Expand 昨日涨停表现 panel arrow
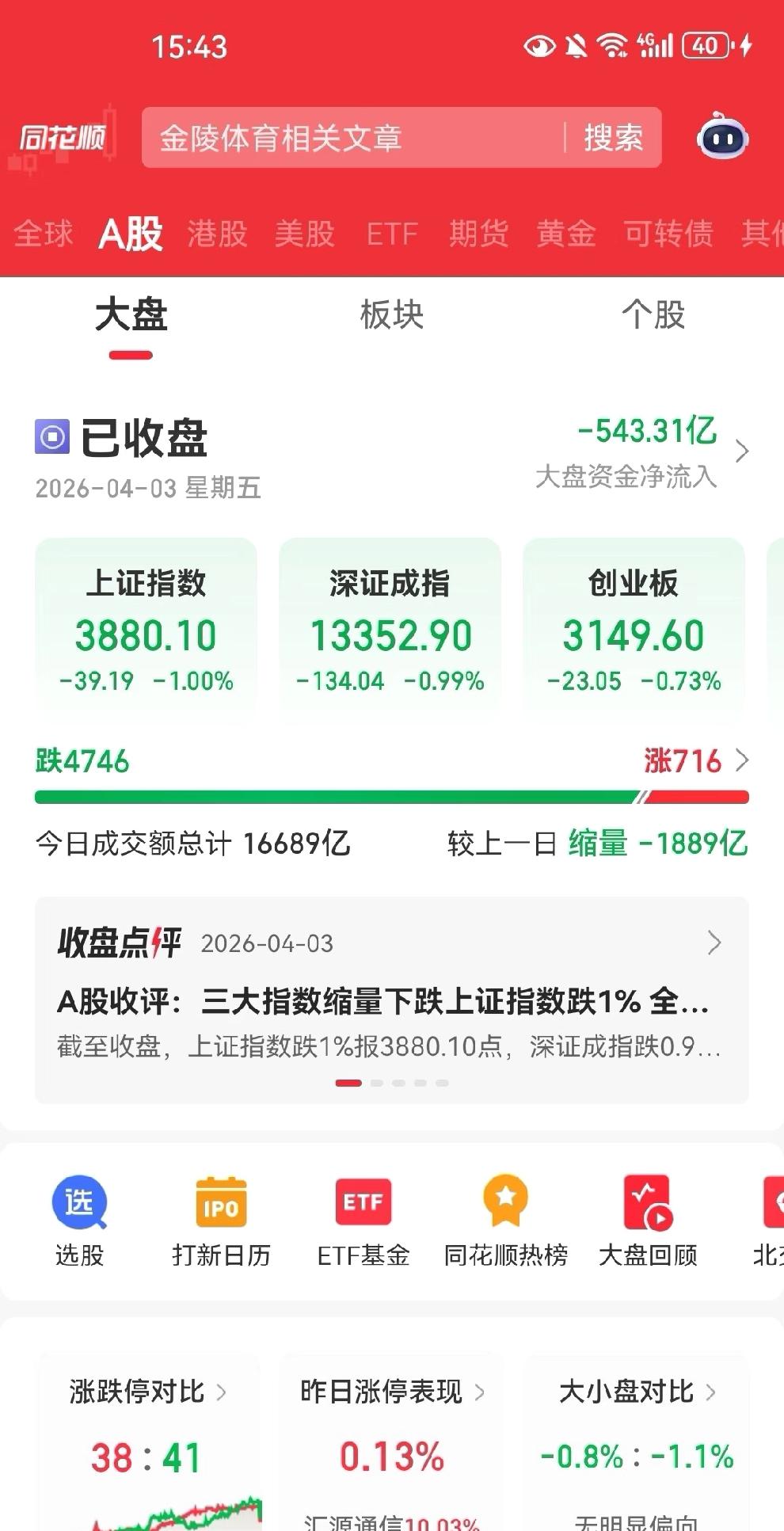 click(482, 1392)
